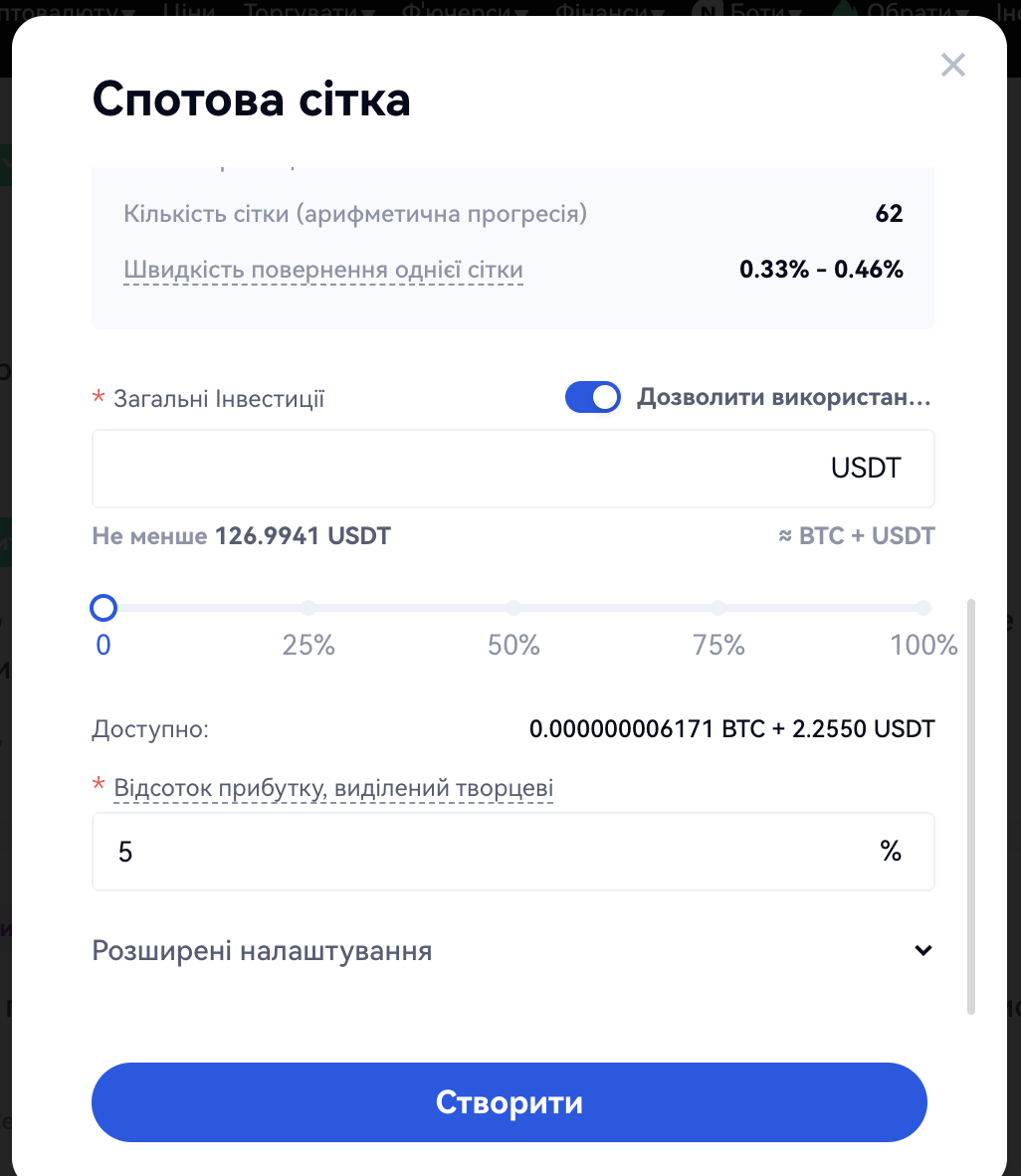Open Швидкість повернення однієї сітки info

coord(323,271)
